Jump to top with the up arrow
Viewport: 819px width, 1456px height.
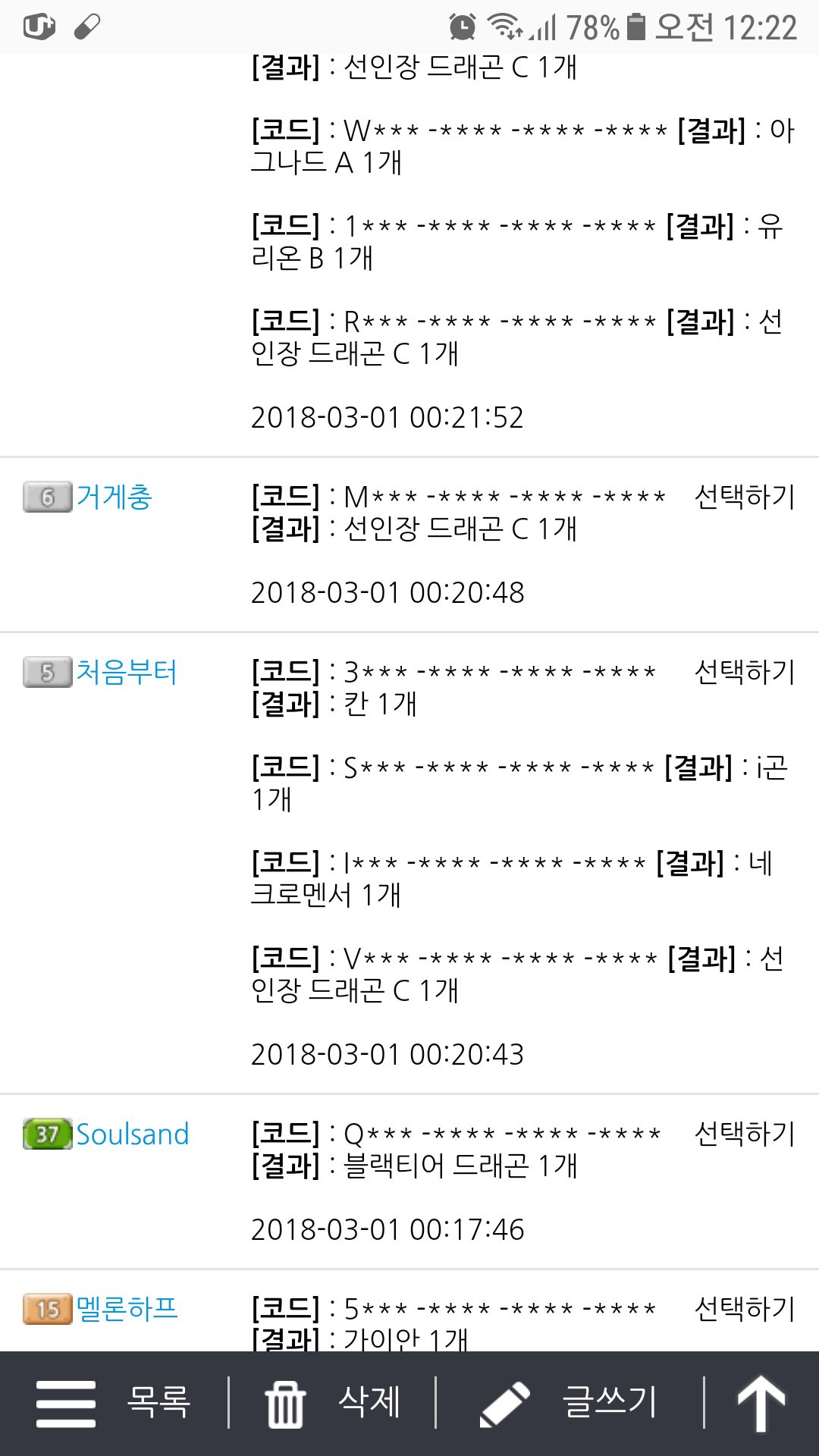coord(761,1403)
